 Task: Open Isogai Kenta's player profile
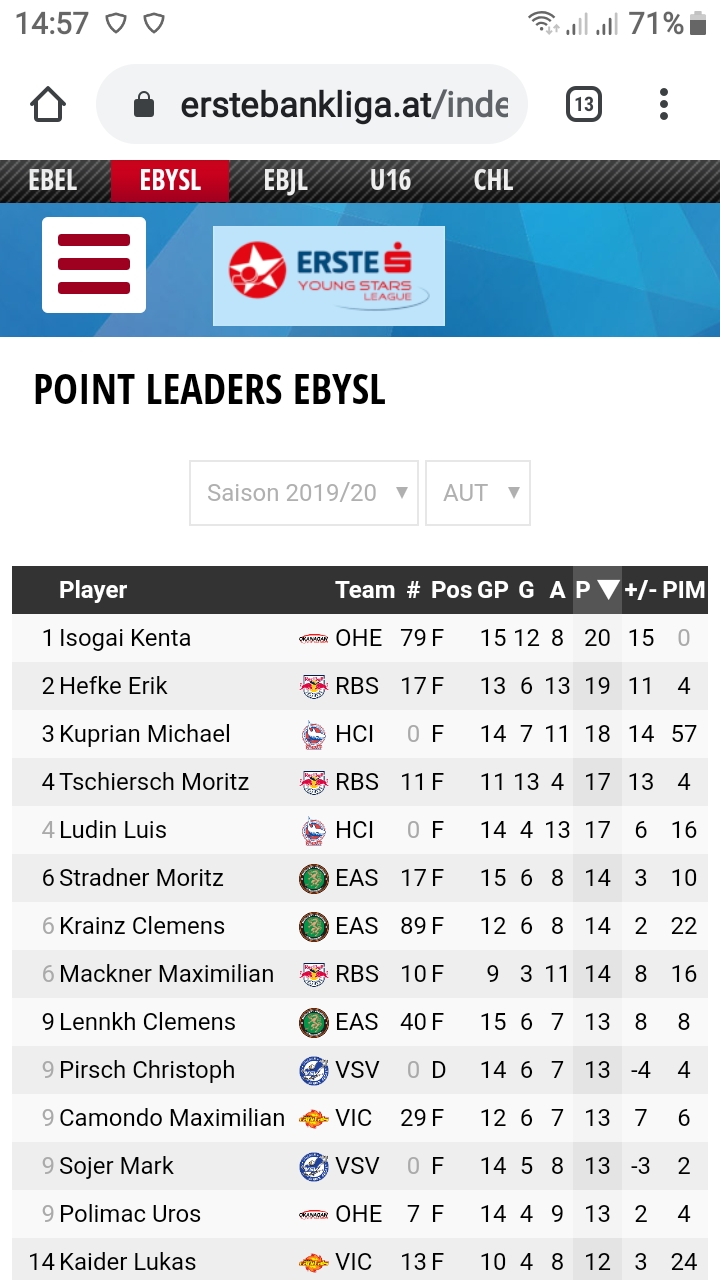click(125, 638)
